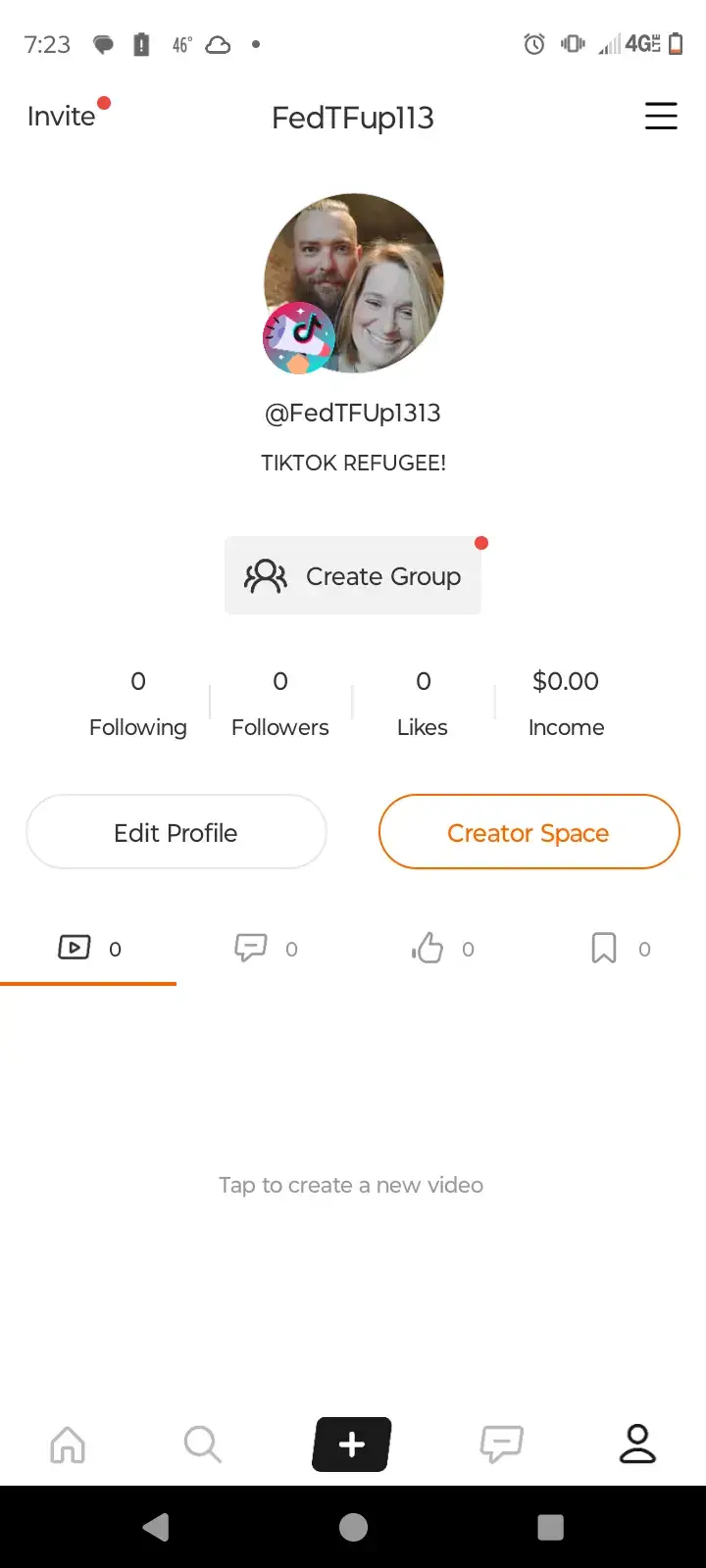The image size is (706, 1568).
Task: Go to the Home feed
Action: (x=68, y=1444)
